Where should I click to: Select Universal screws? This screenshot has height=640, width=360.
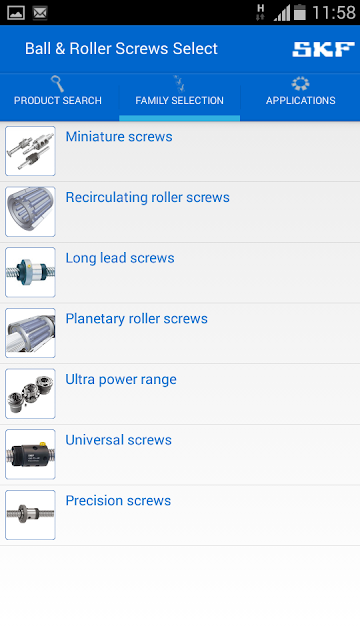pyautogui.click(x=180, y=455)
